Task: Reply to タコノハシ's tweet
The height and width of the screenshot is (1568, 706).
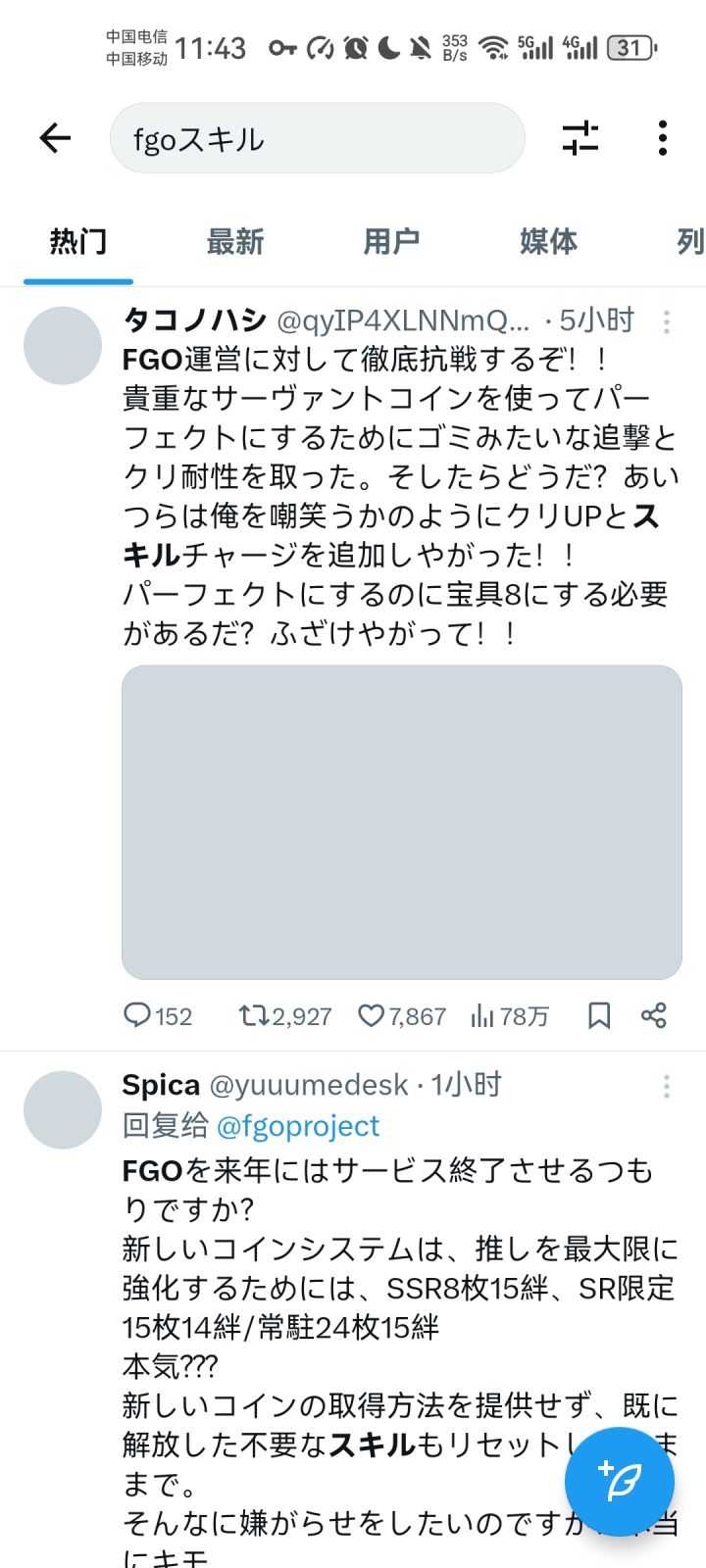Action: pyautogui.click(x=137, y=1016)
